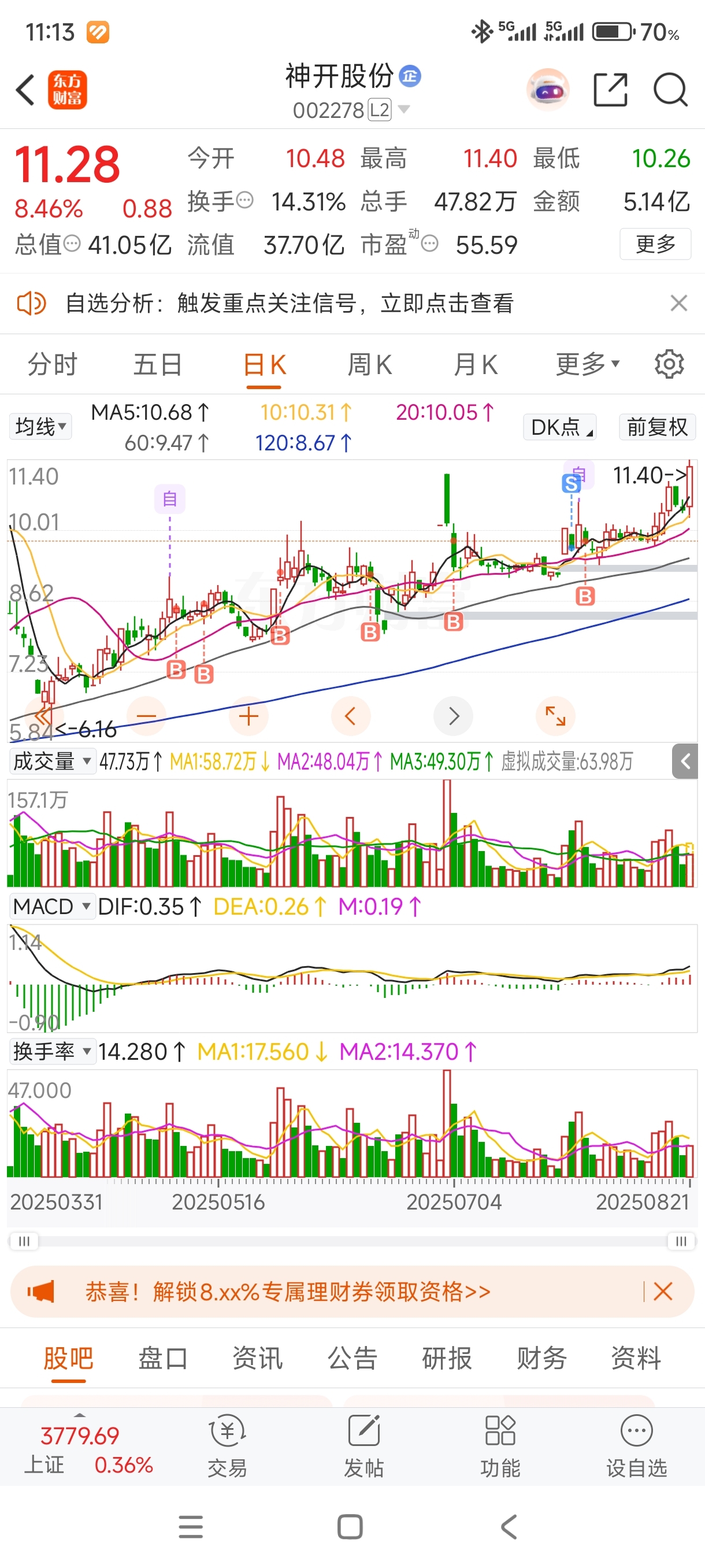
Task: Dismiss the 自选分析 notice bar
Action: [678, 302]
